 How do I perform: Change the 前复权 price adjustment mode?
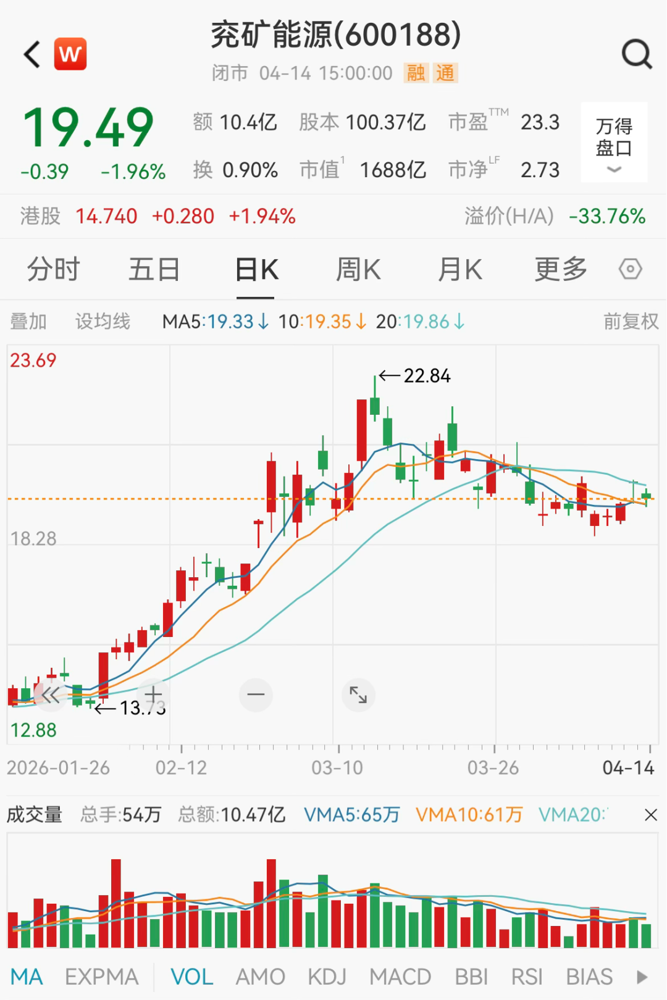pos(630,322)
